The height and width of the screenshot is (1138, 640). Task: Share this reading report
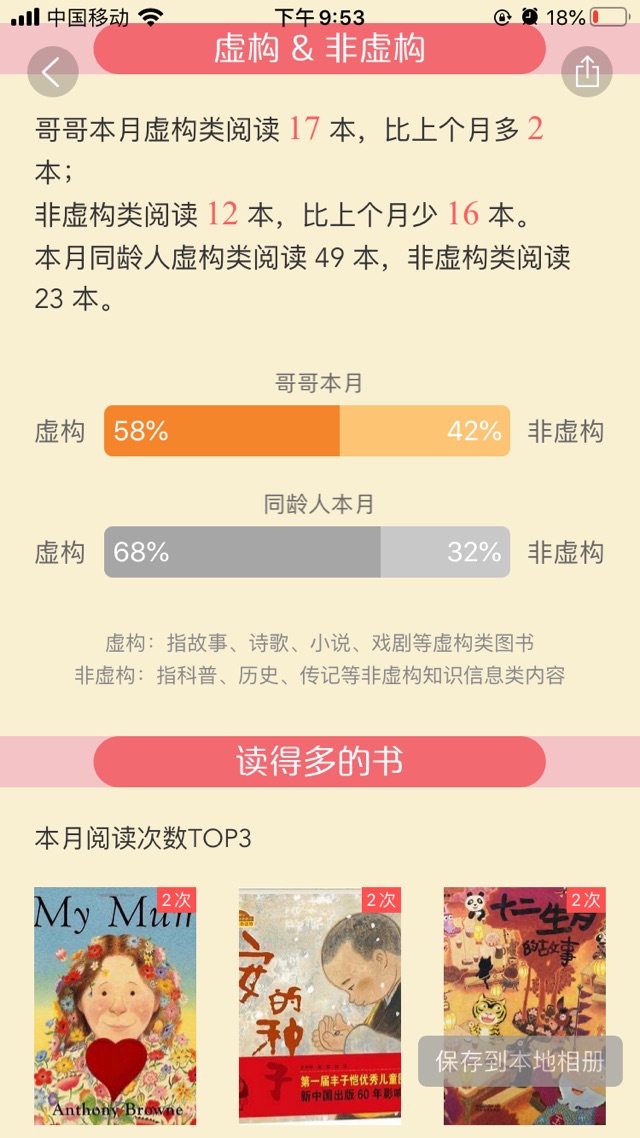(587, 71)
